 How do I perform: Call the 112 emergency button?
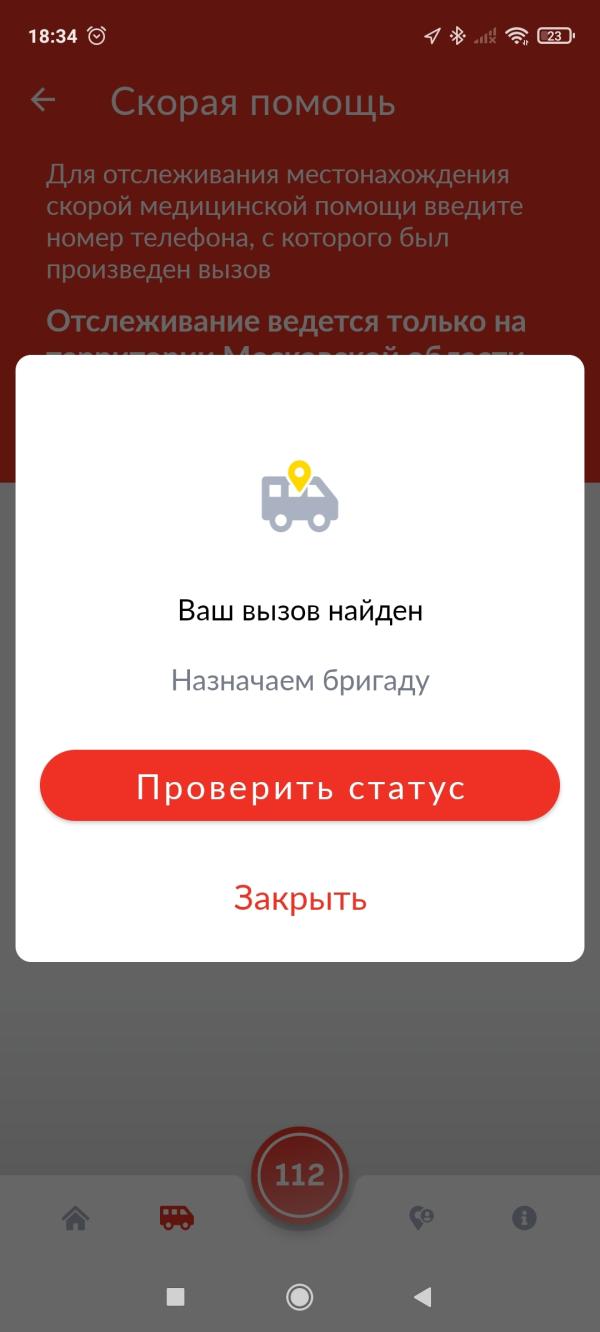300,1175
